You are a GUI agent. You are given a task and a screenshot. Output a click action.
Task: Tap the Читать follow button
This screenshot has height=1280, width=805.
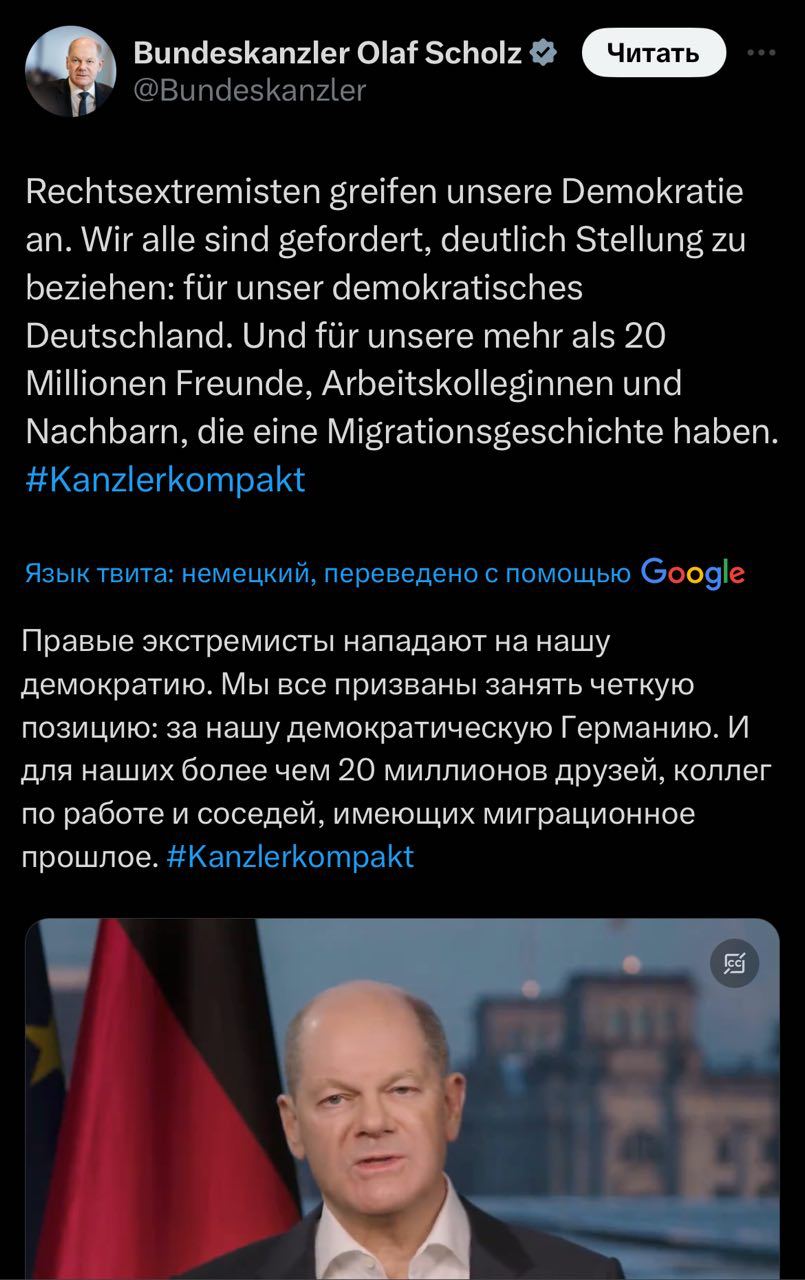pos(654,52)
